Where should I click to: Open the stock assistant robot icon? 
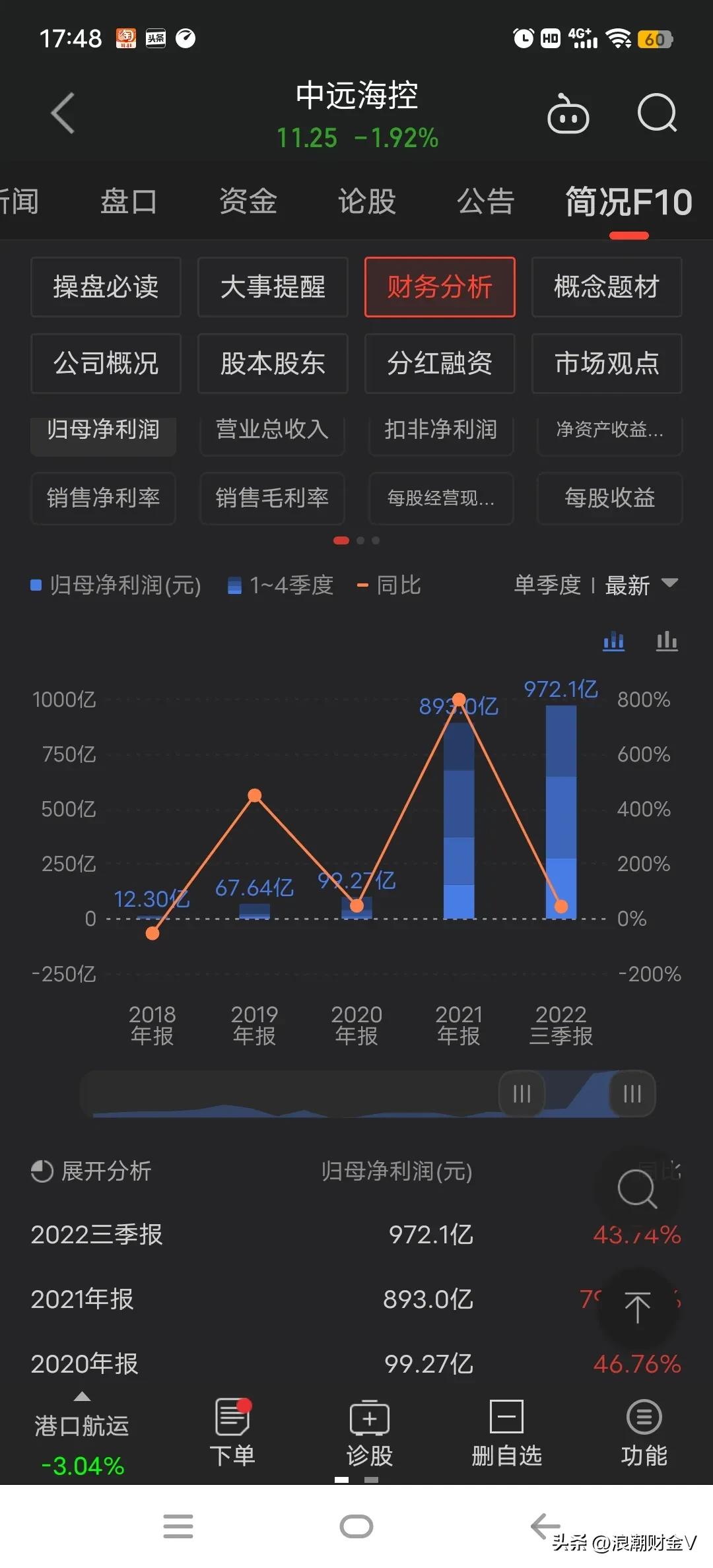tap(568, 113)
